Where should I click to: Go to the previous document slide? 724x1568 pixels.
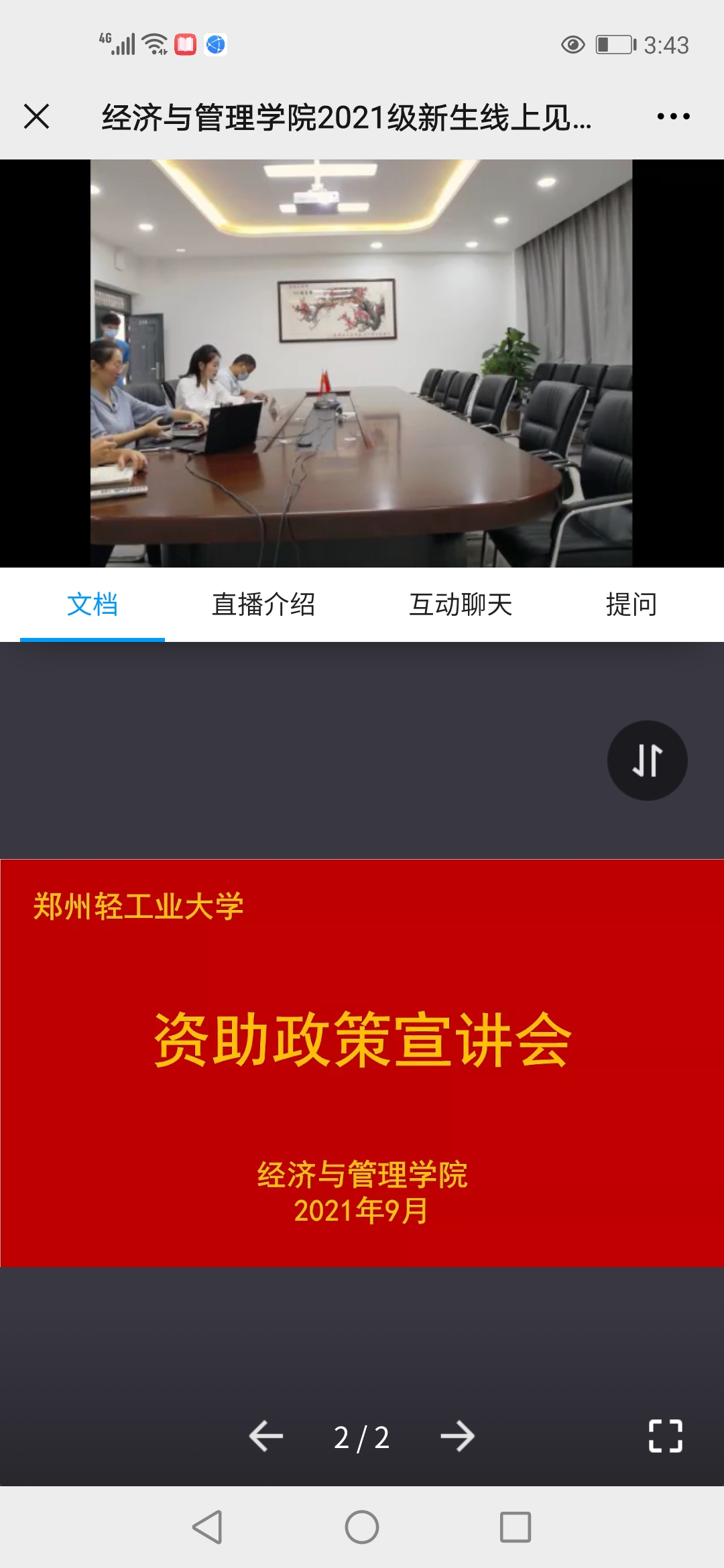coord(266,1436)
